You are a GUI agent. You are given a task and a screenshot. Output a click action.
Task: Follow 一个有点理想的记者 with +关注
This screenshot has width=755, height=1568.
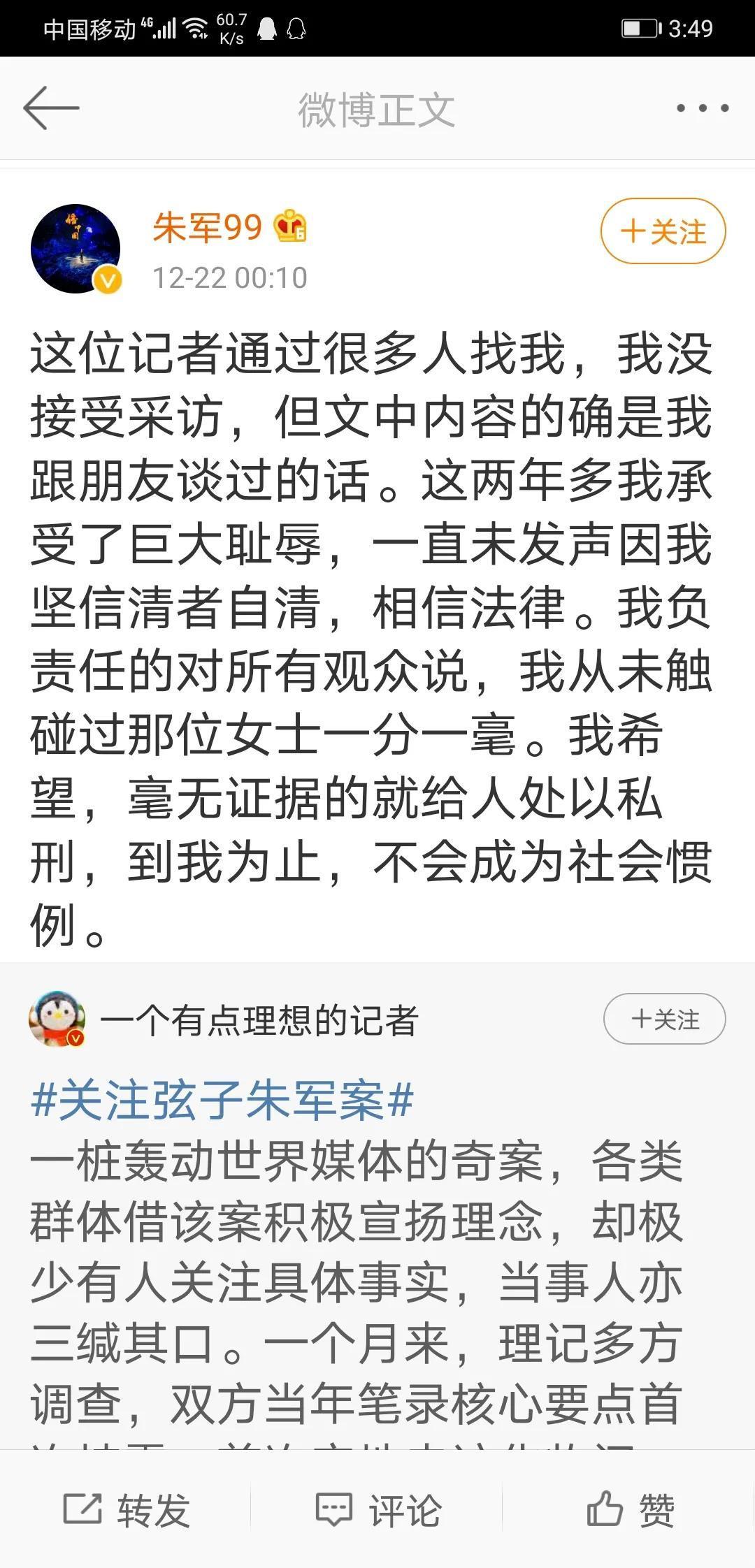(x=664, y=1019)
